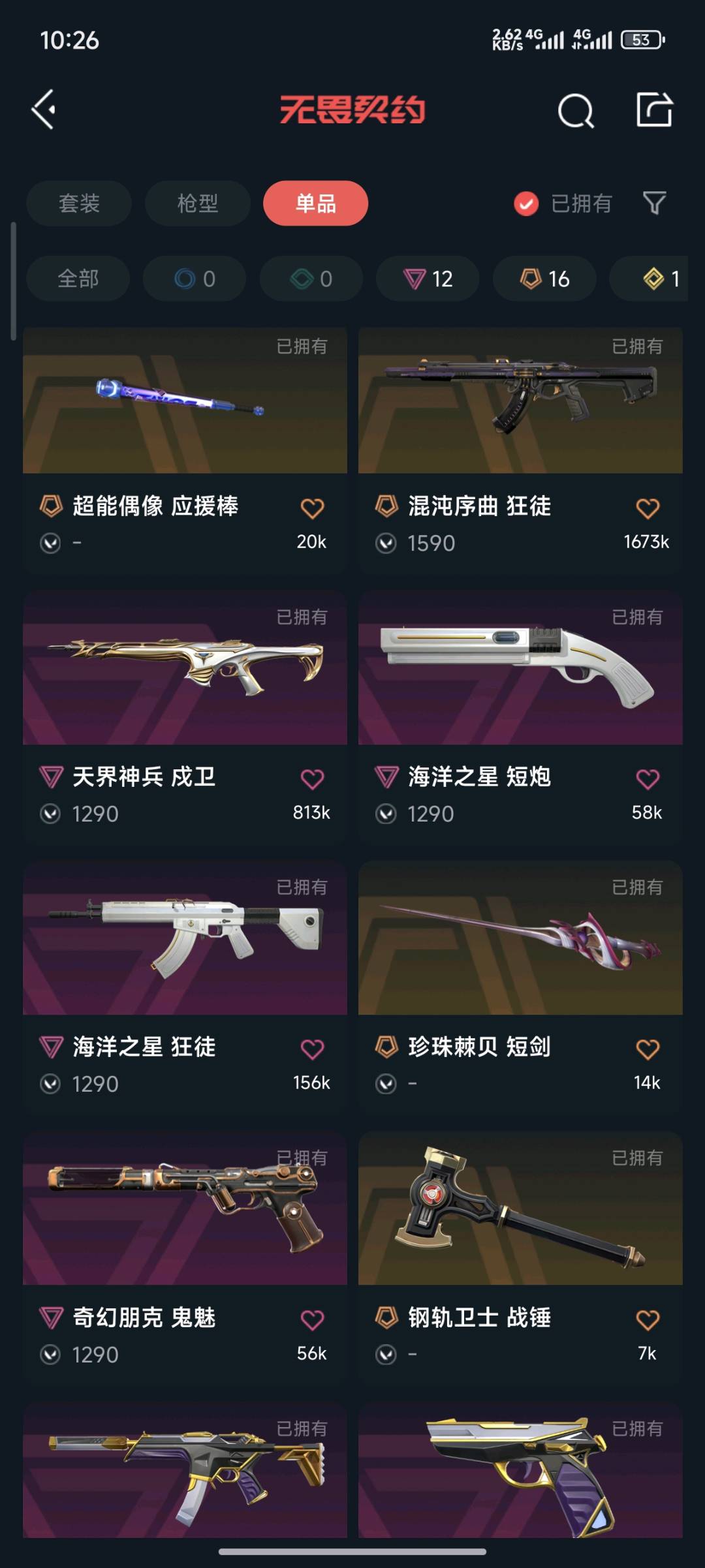Open the search icon
This screenshot has height=1568, width=705.
[575, 110]
